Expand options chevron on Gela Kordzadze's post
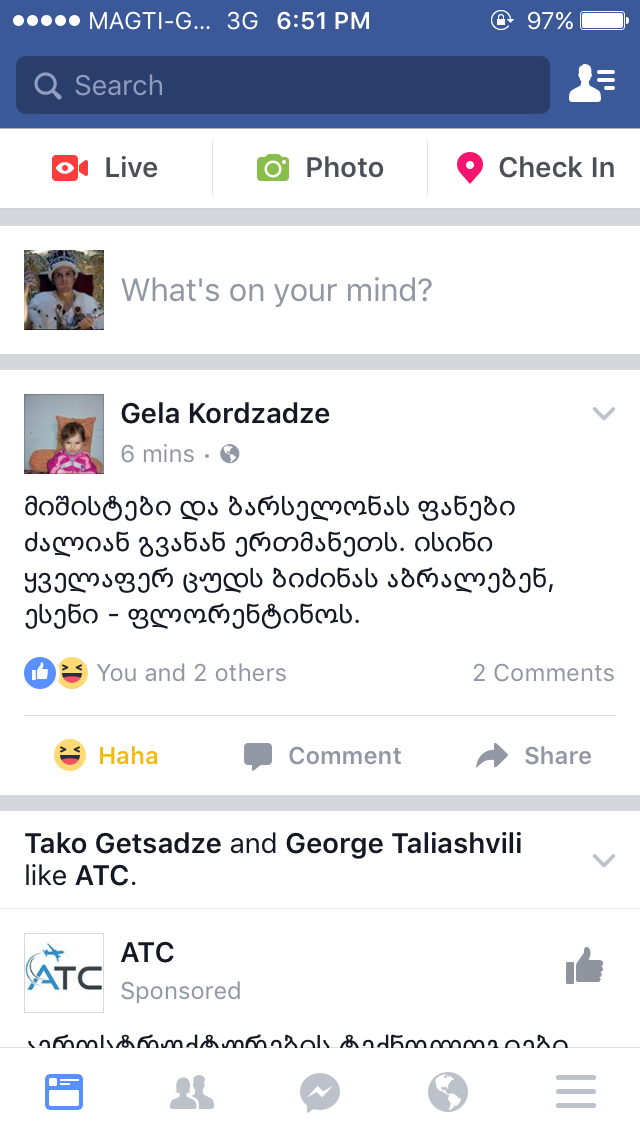This screenshot has width=640, height=1136. [x=604, y=413]
